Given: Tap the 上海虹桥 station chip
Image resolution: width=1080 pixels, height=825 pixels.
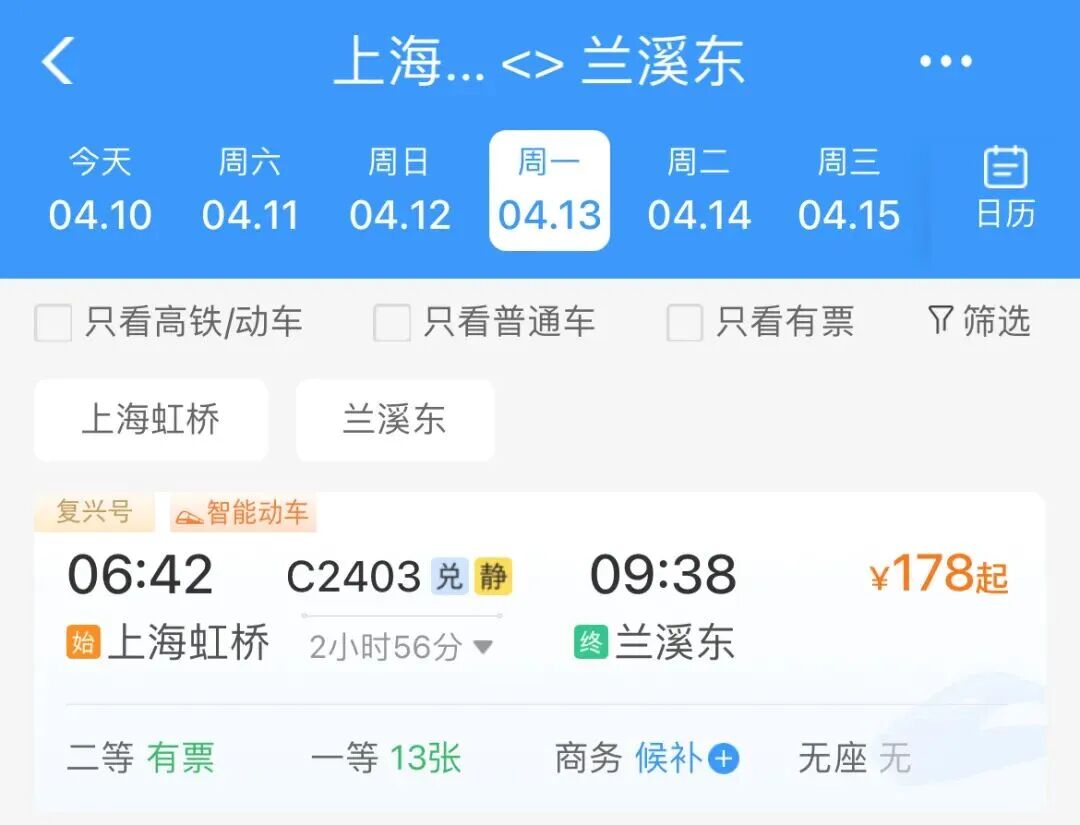Looking at the screenshot, I should point(151,420).
